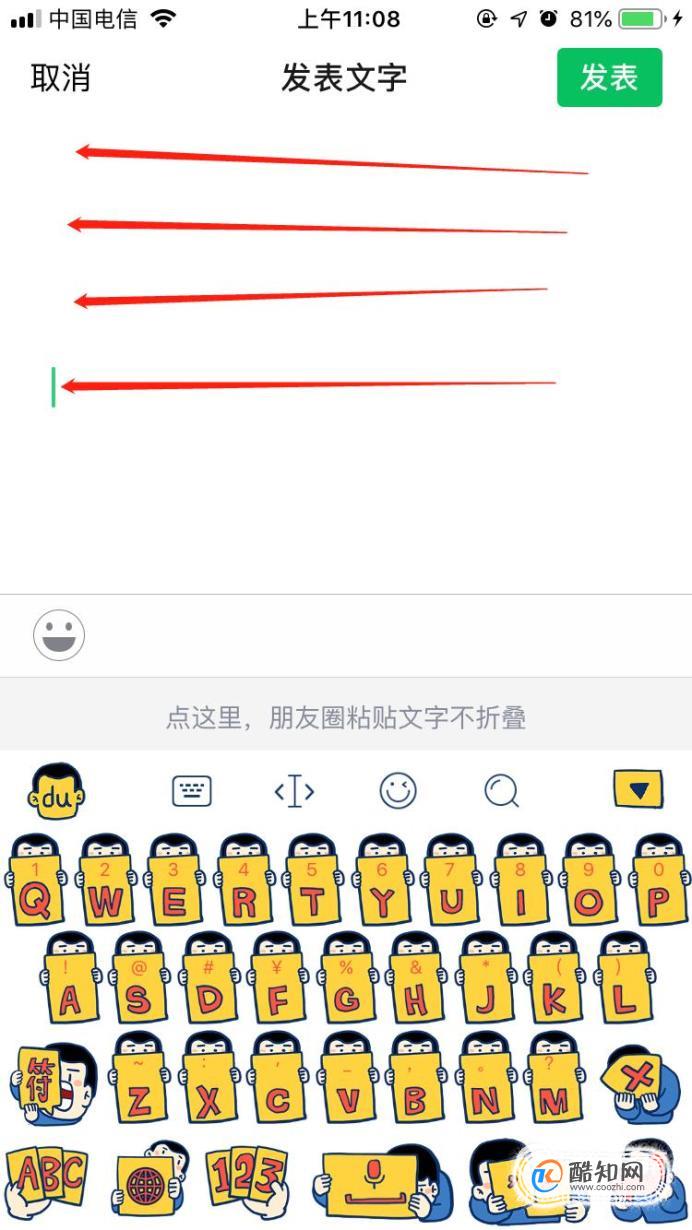Viewport: 692px width, 1230px height.
Task: Open the emoji picker smiley face
Action: (x=59, y=635)
